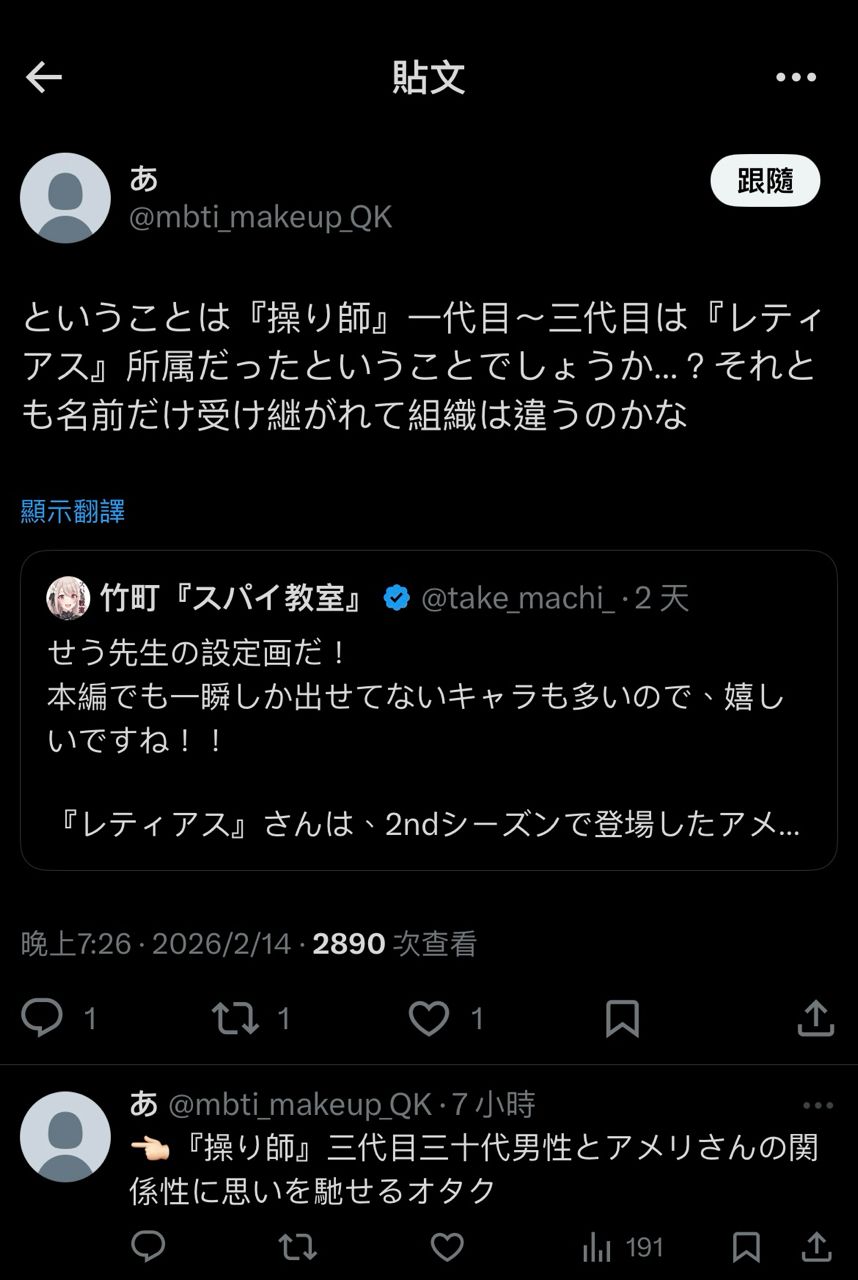The height and width of the screenshot is (1280, 858).
Task: Comment on the 7 小時 reply
Action: pos(149,1246)
